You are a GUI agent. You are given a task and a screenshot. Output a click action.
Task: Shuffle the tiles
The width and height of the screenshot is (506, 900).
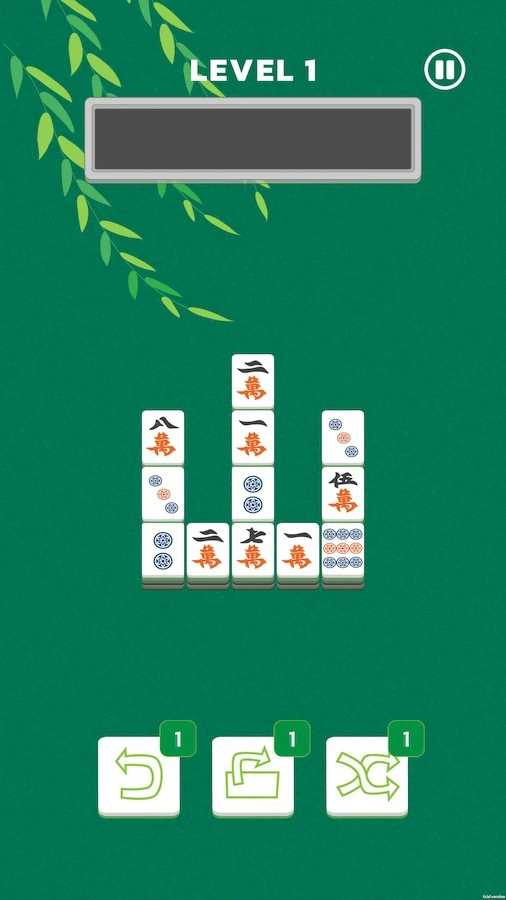click(367, 777)
